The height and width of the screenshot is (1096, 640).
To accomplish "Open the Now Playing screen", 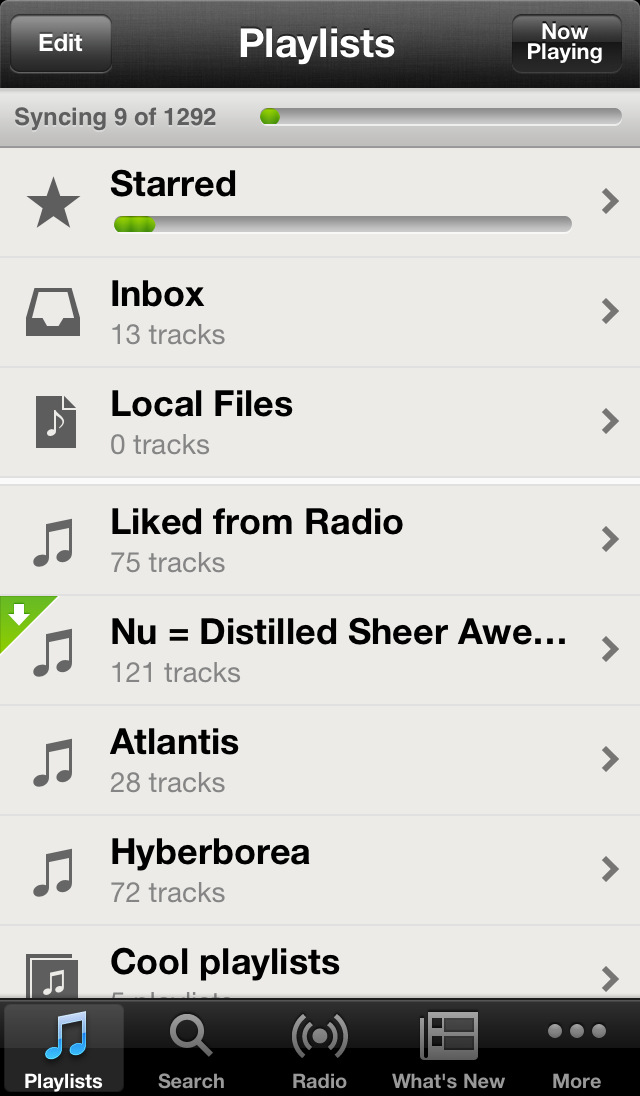I will 565,43.
